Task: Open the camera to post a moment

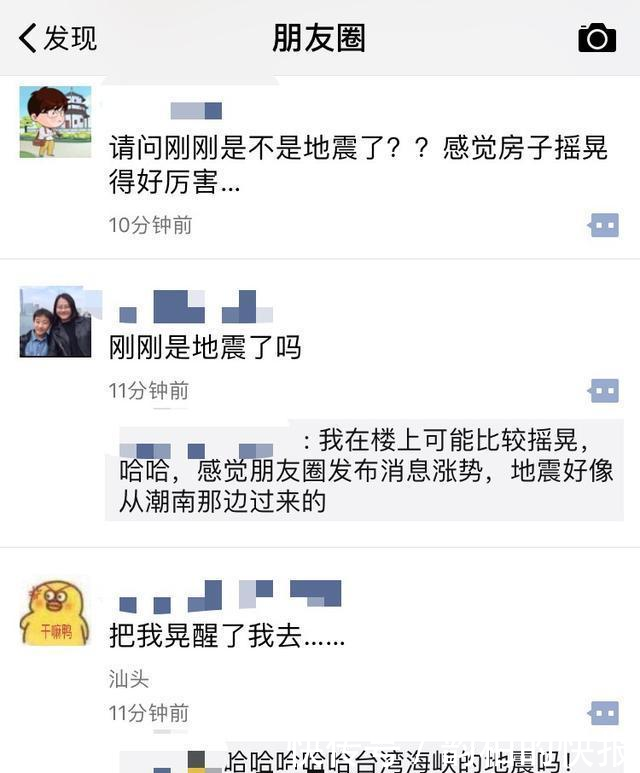Action: coord(597,38)
